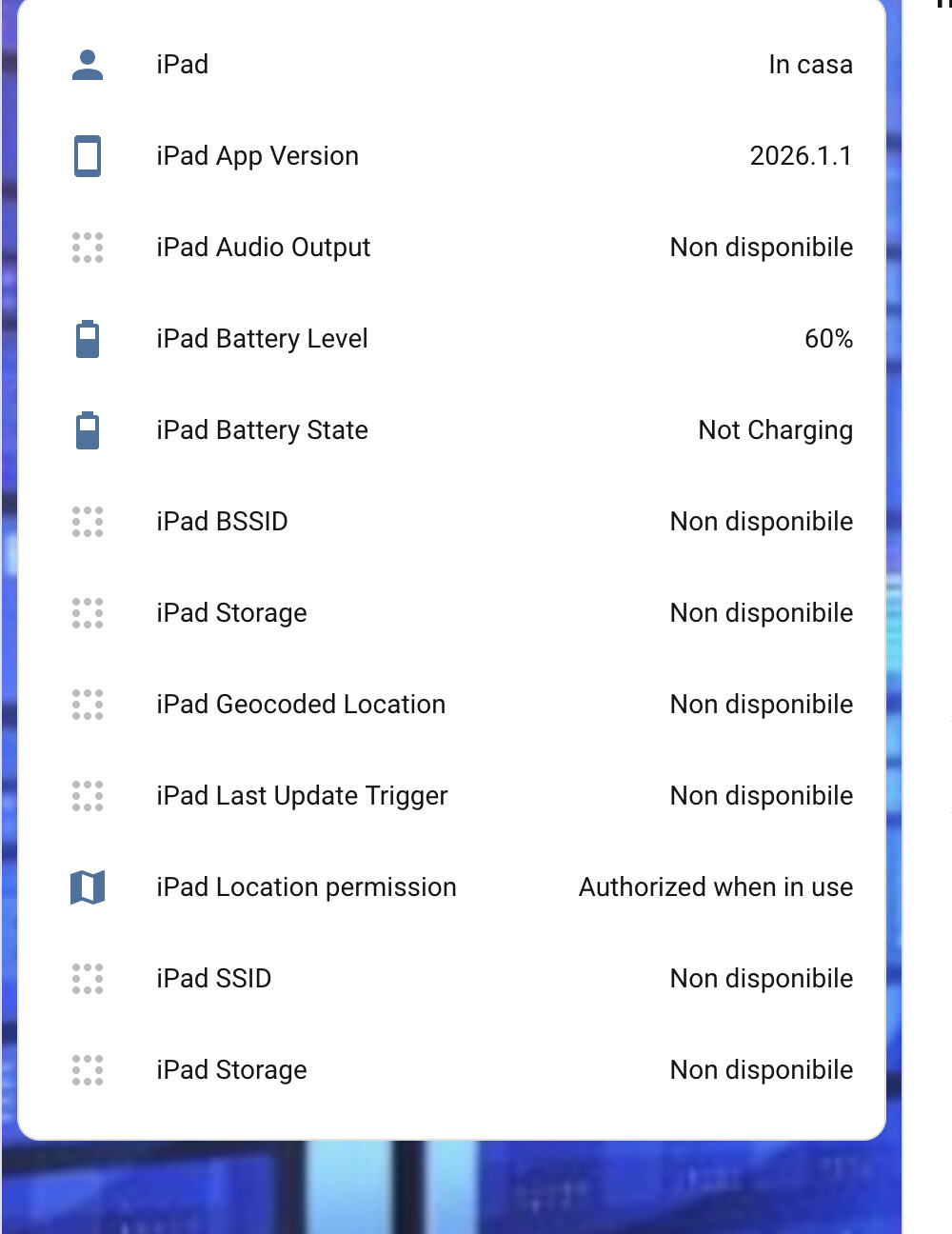The height and width of the screenshot is (1234, 952).
Task: View iPad Last Update Trigger details
Action: click(302, 796)
